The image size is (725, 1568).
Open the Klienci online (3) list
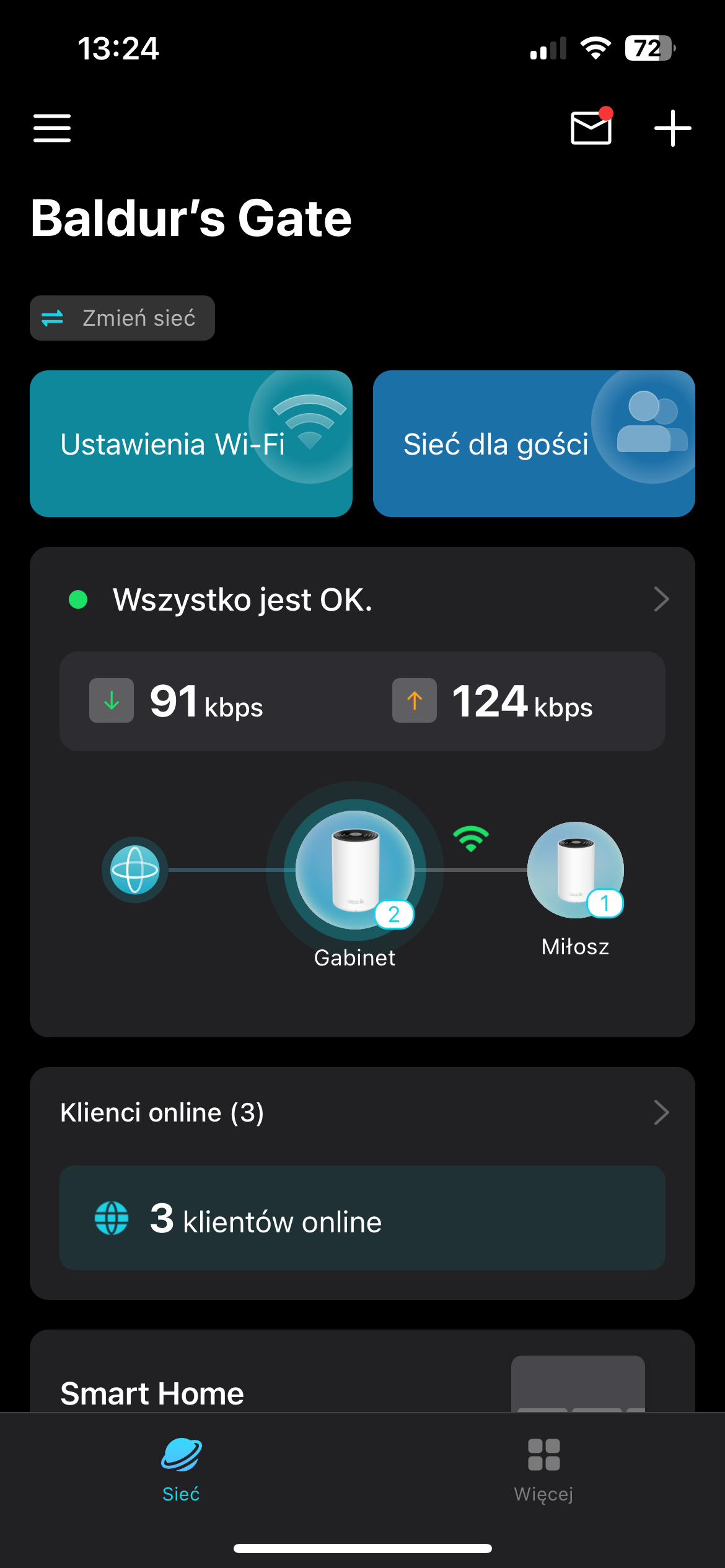[362, 1113]
